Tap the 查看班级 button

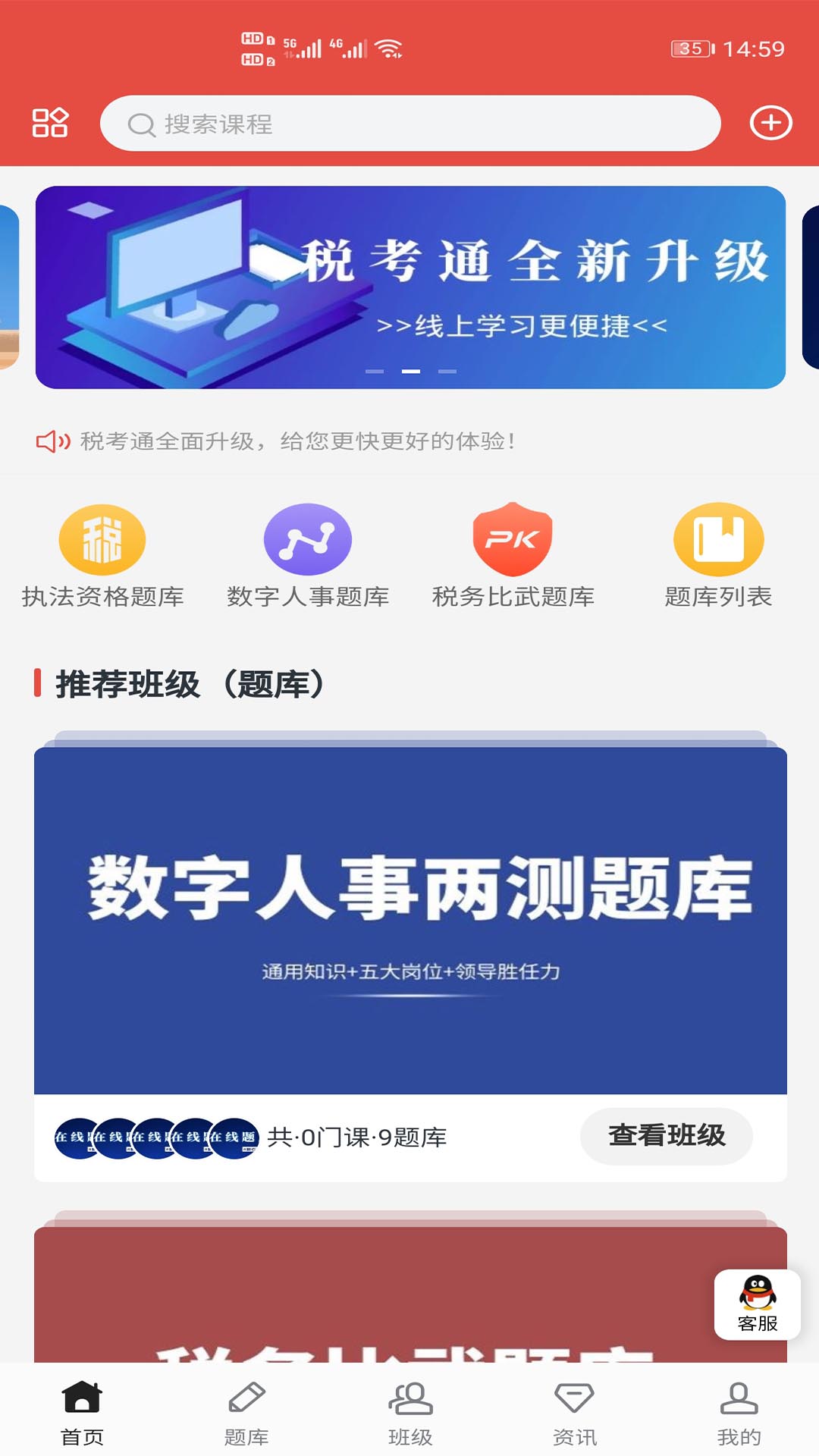[666, 1135]
